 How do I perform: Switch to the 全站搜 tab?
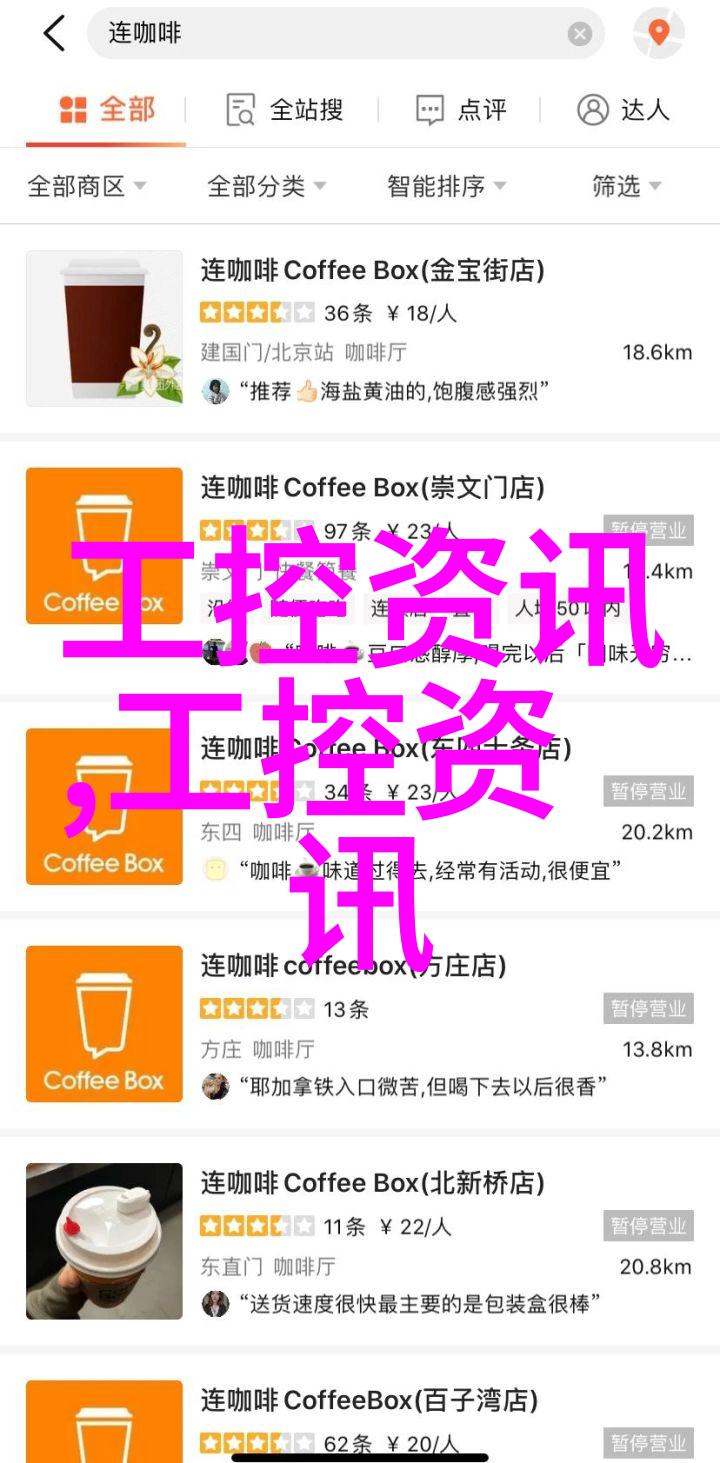(285, 110)
